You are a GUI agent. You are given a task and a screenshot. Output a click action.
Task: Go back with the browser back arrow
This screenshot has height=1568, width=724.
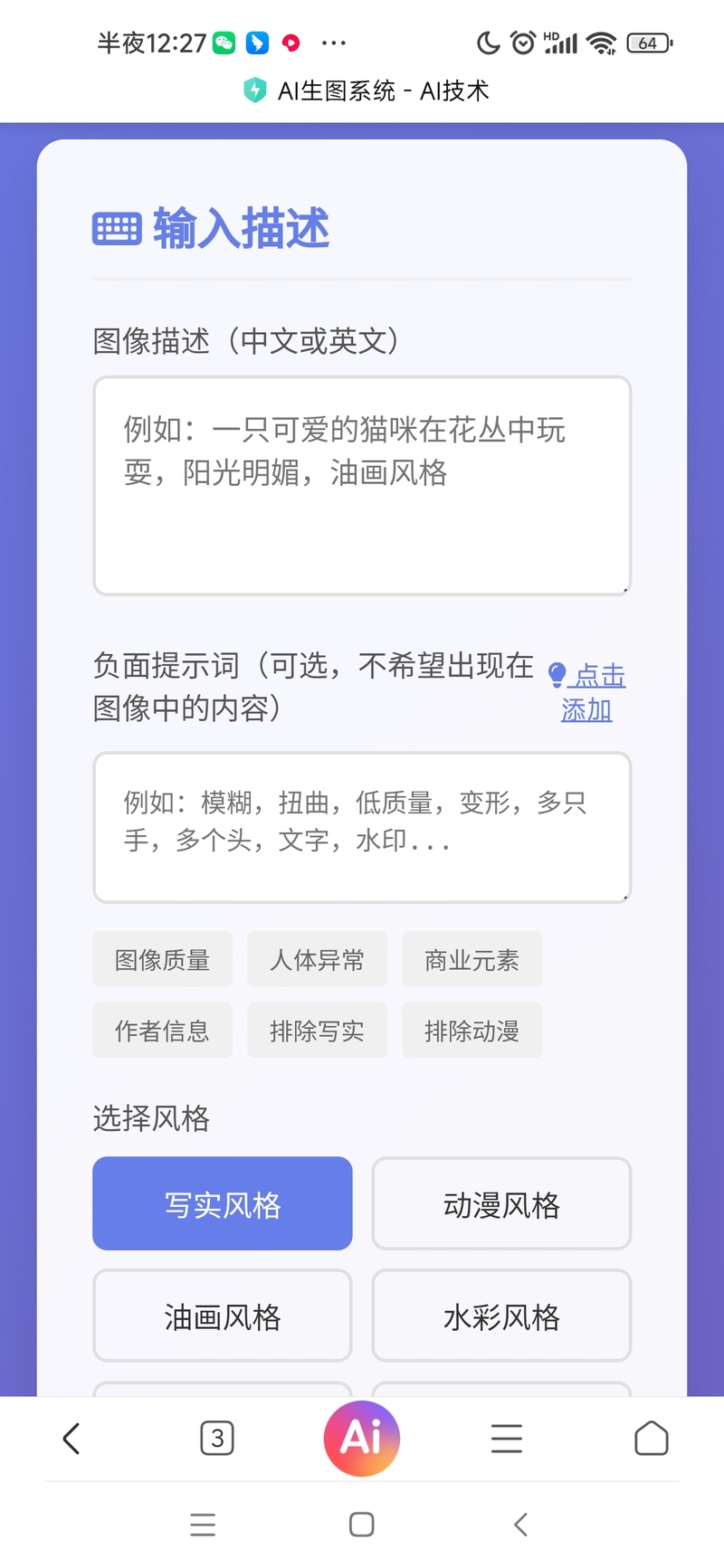71,1438
